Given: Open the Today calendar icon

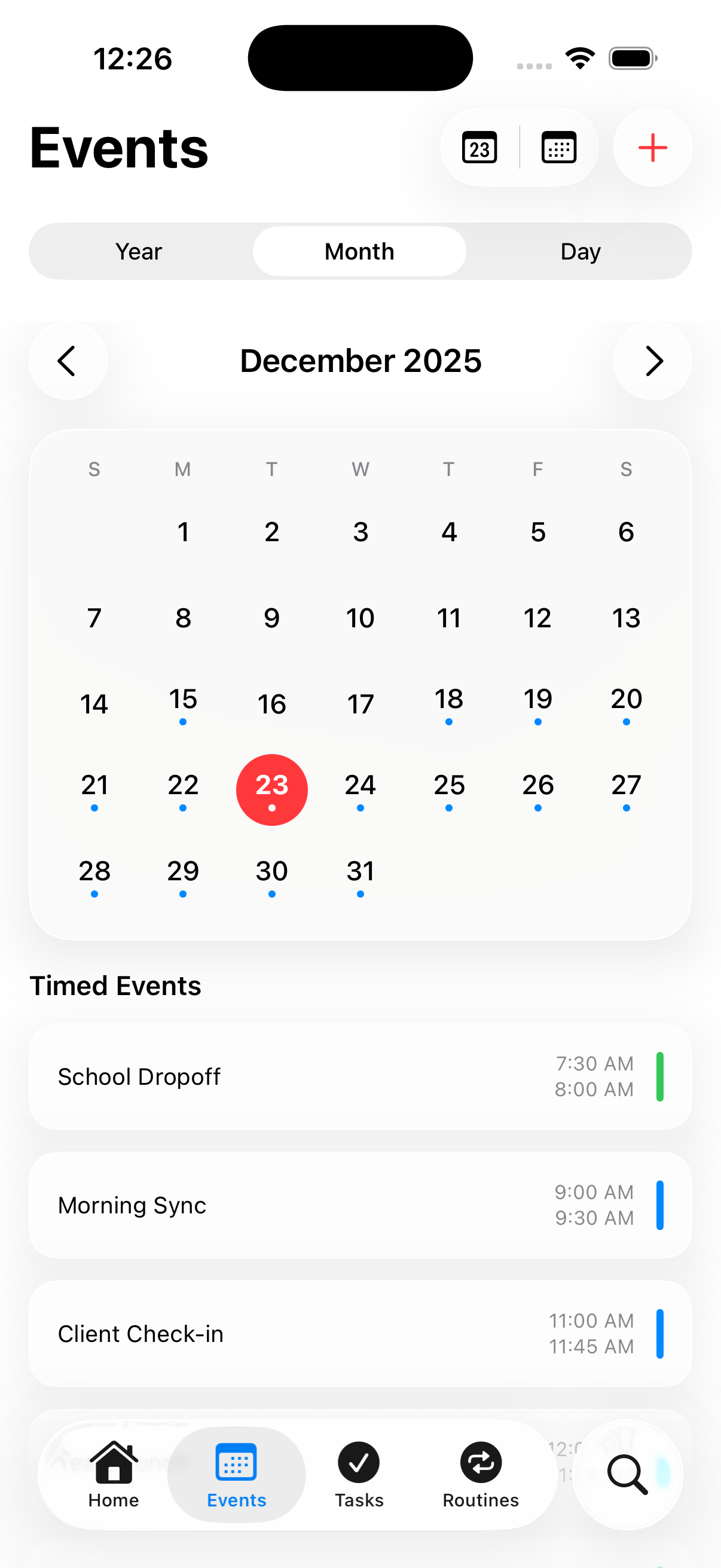Looking at the screenshot, I should coord(479,147).
